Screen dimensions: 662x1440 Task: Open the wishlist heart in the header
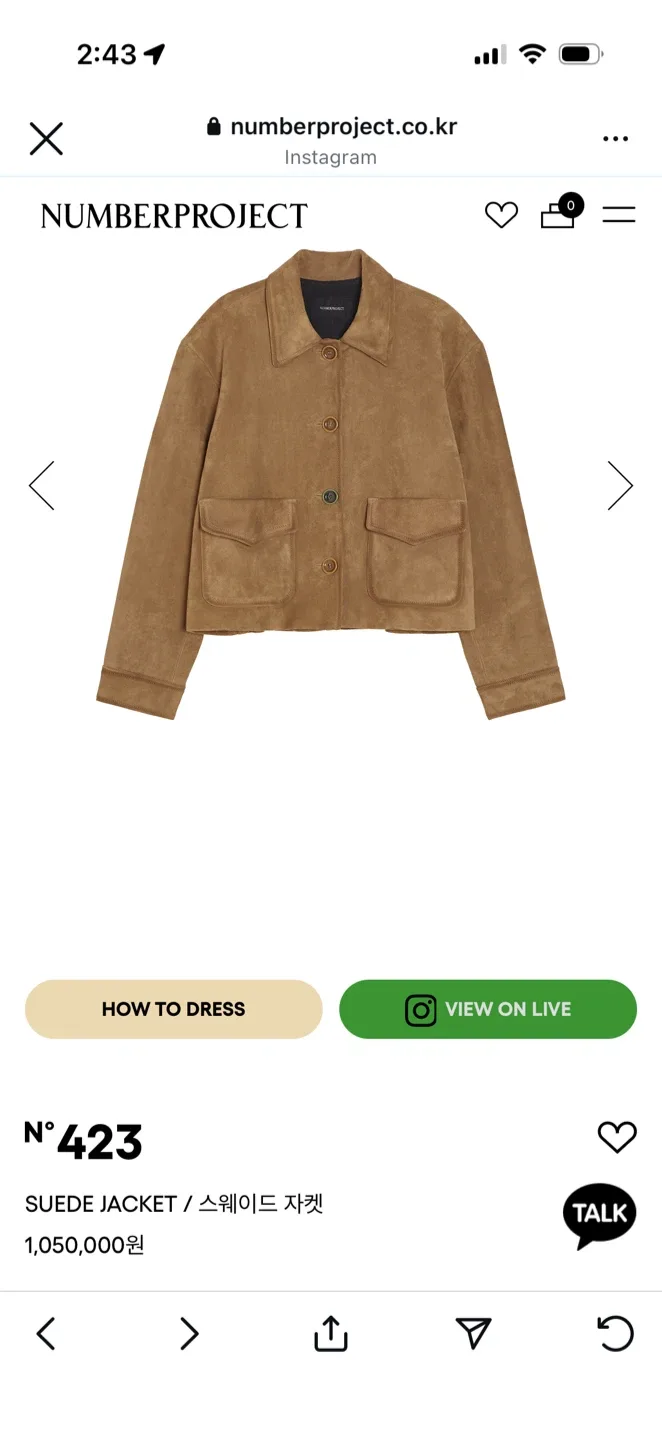(501, 214)
